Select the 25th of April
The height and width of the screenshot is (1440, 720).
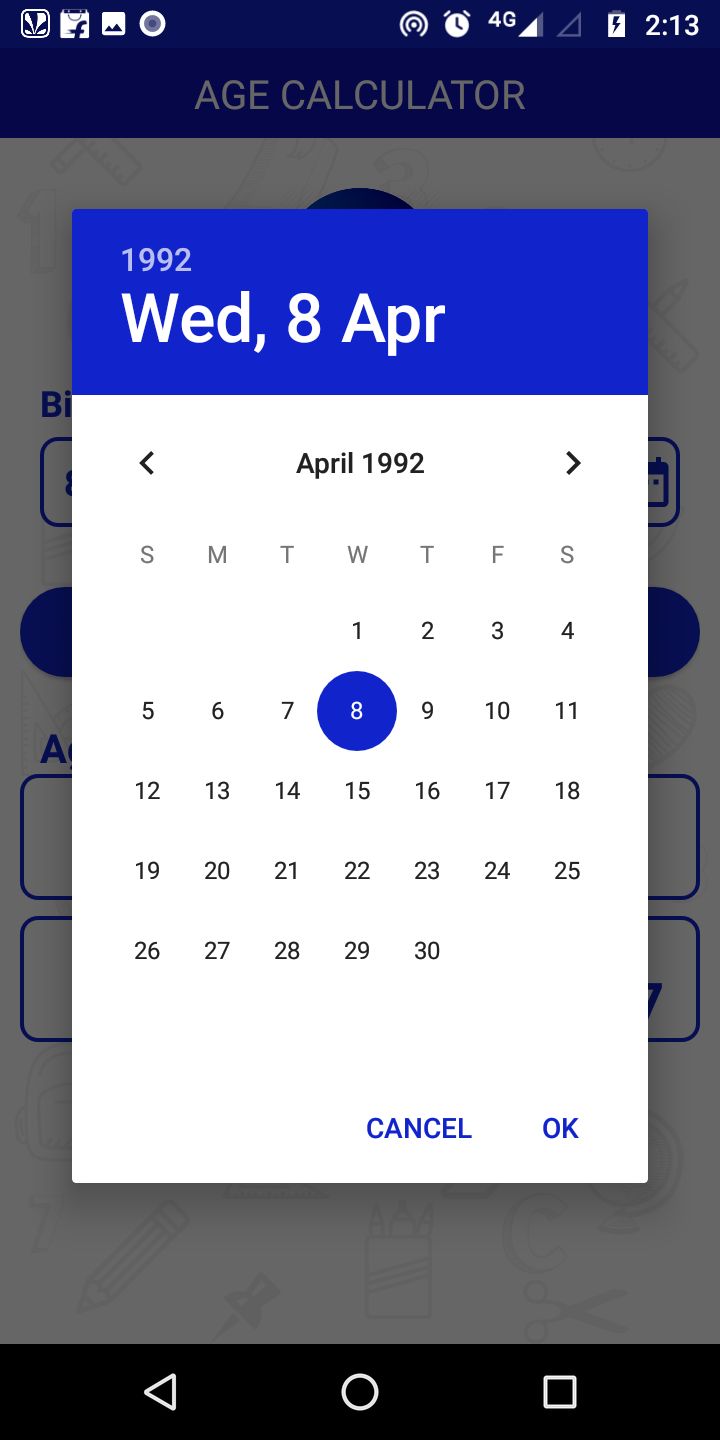[567, 871]
